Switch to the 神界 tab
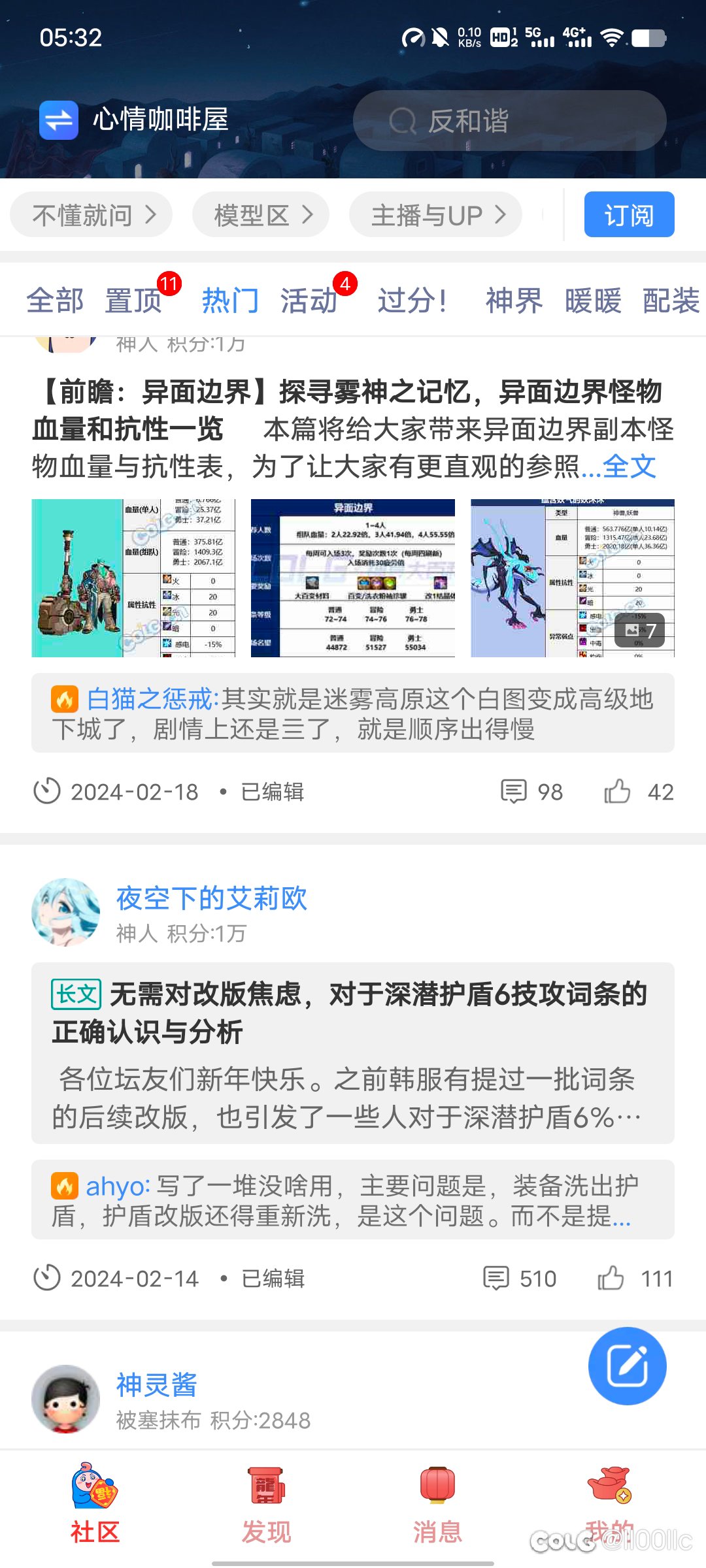This screenshot has width=706, height=1568. point(514,301)
